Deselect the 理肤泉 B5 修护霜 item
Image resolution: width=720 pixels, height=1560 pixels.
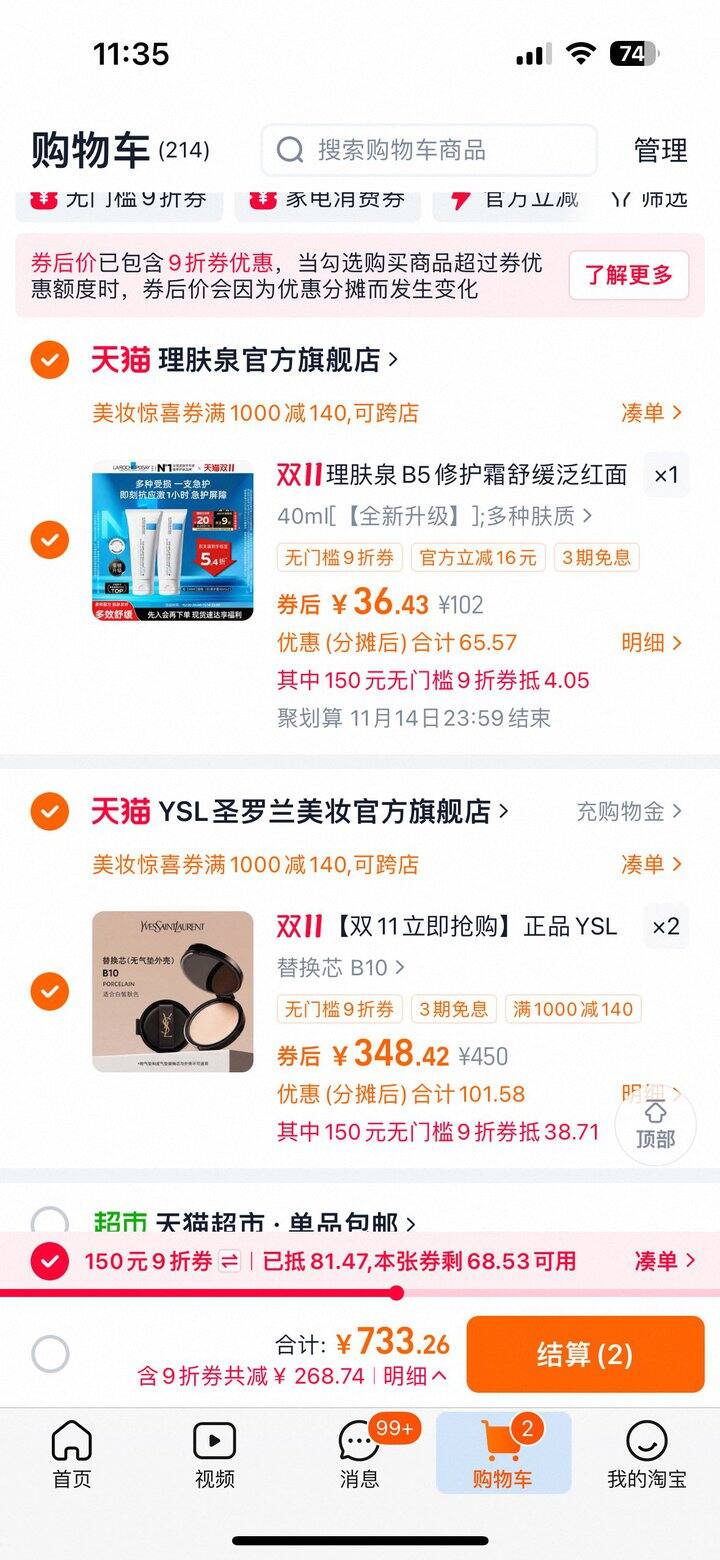pos(49,540)
